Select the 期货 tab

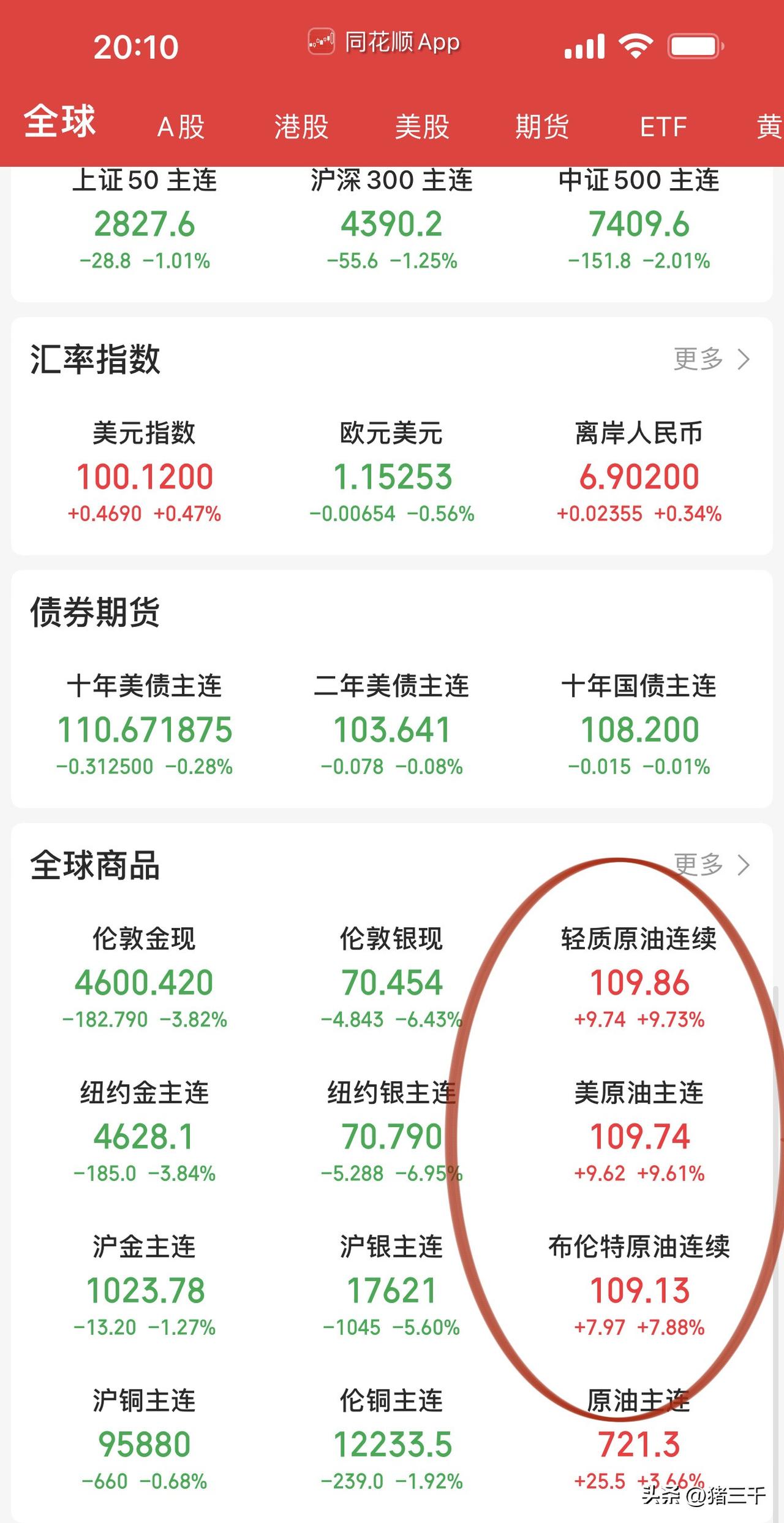pyautogui.click(x=542, y=127)
